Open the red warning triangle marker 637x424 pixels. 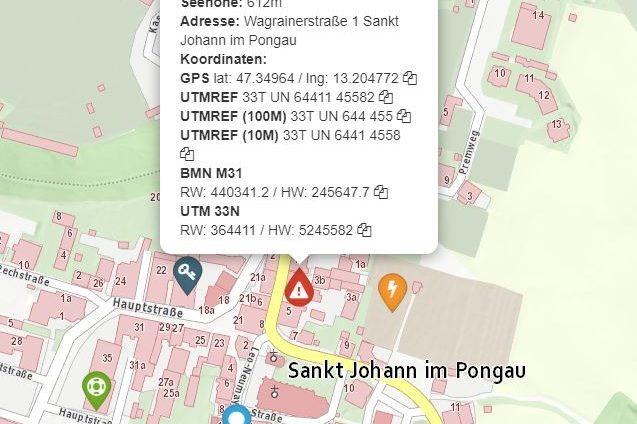coord(298,289)
